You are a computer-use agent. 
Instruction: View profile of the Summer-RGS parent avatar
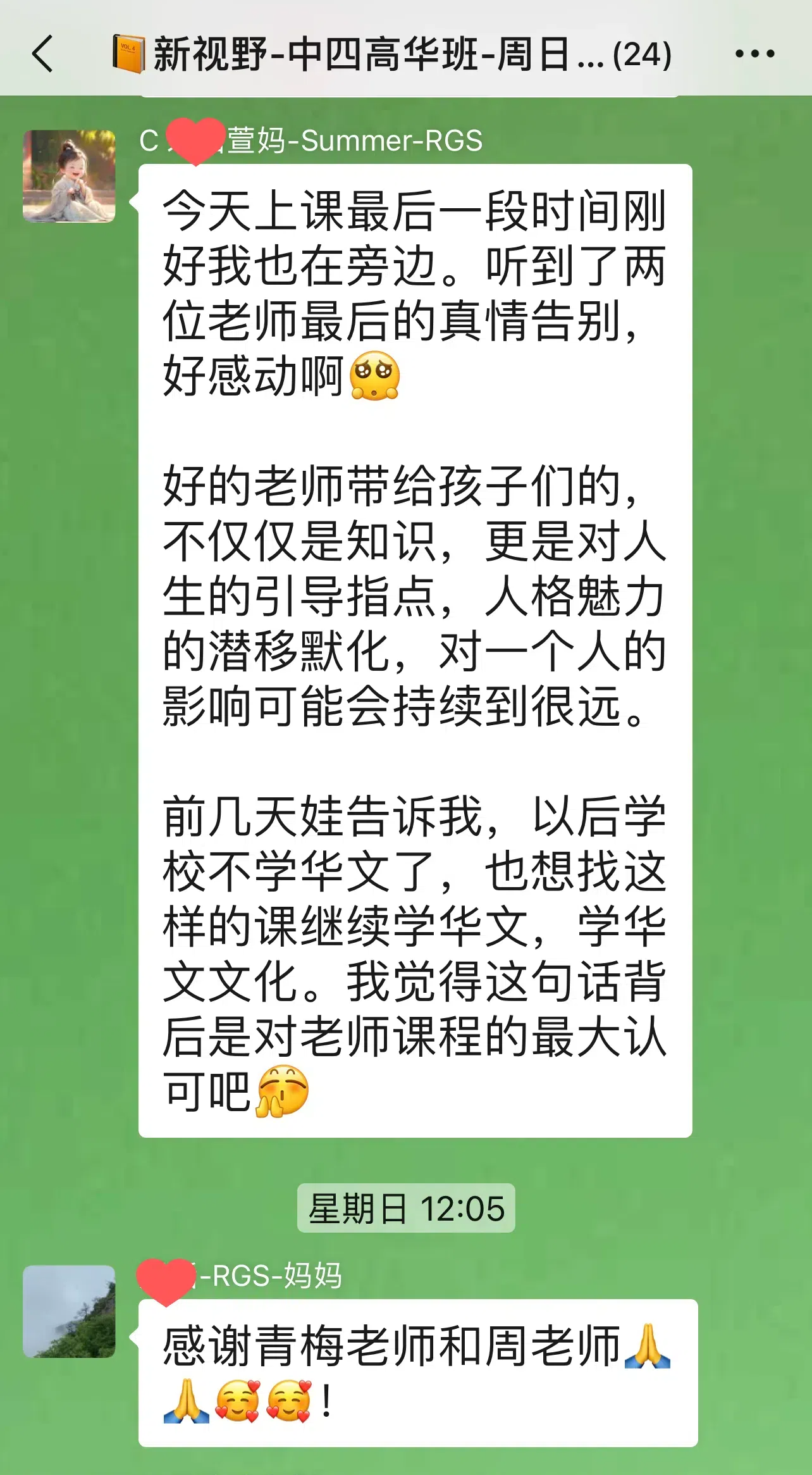tap(69, 177)
